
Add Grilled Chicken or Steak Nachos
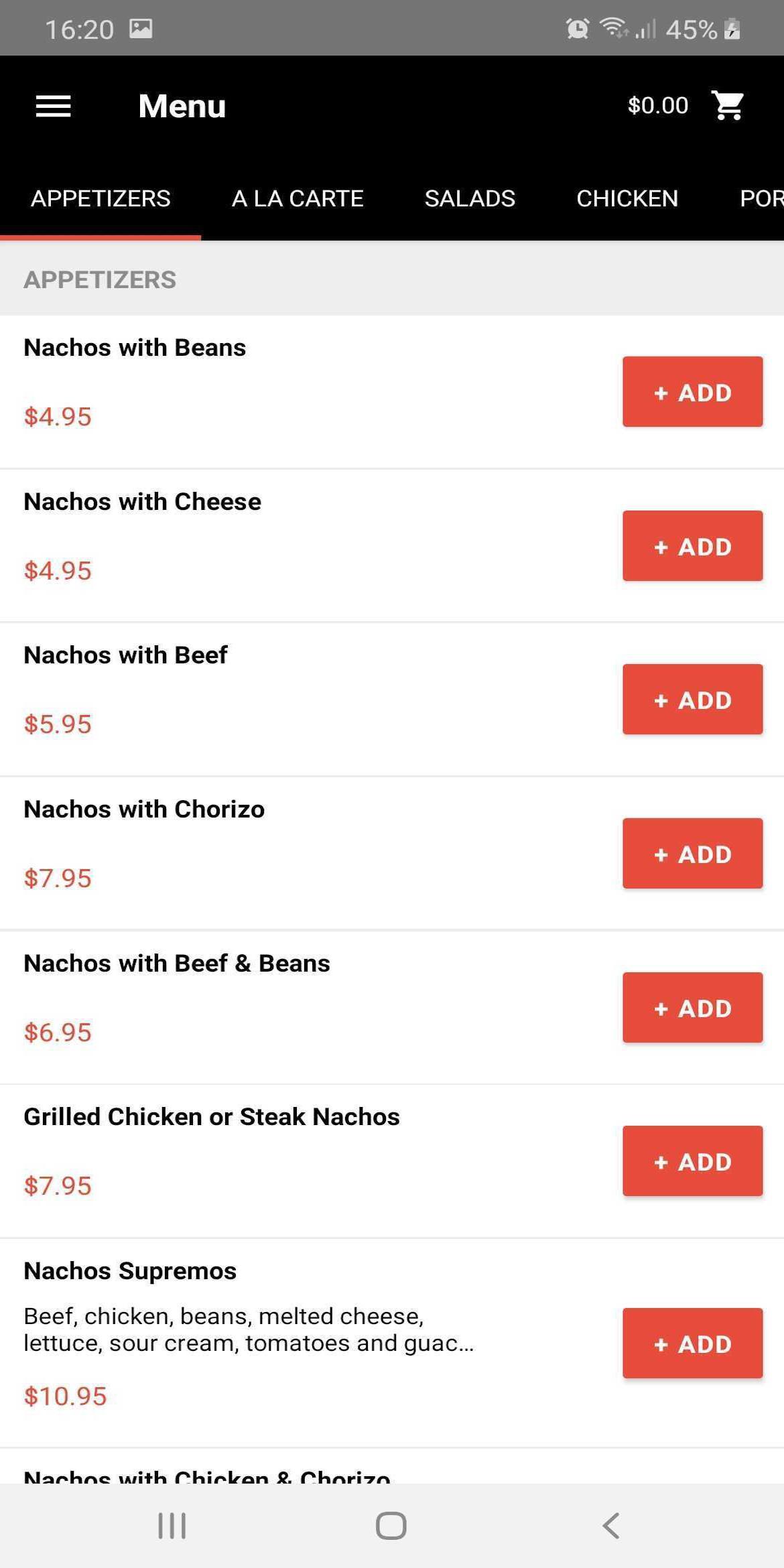[x=692, y=1161]
